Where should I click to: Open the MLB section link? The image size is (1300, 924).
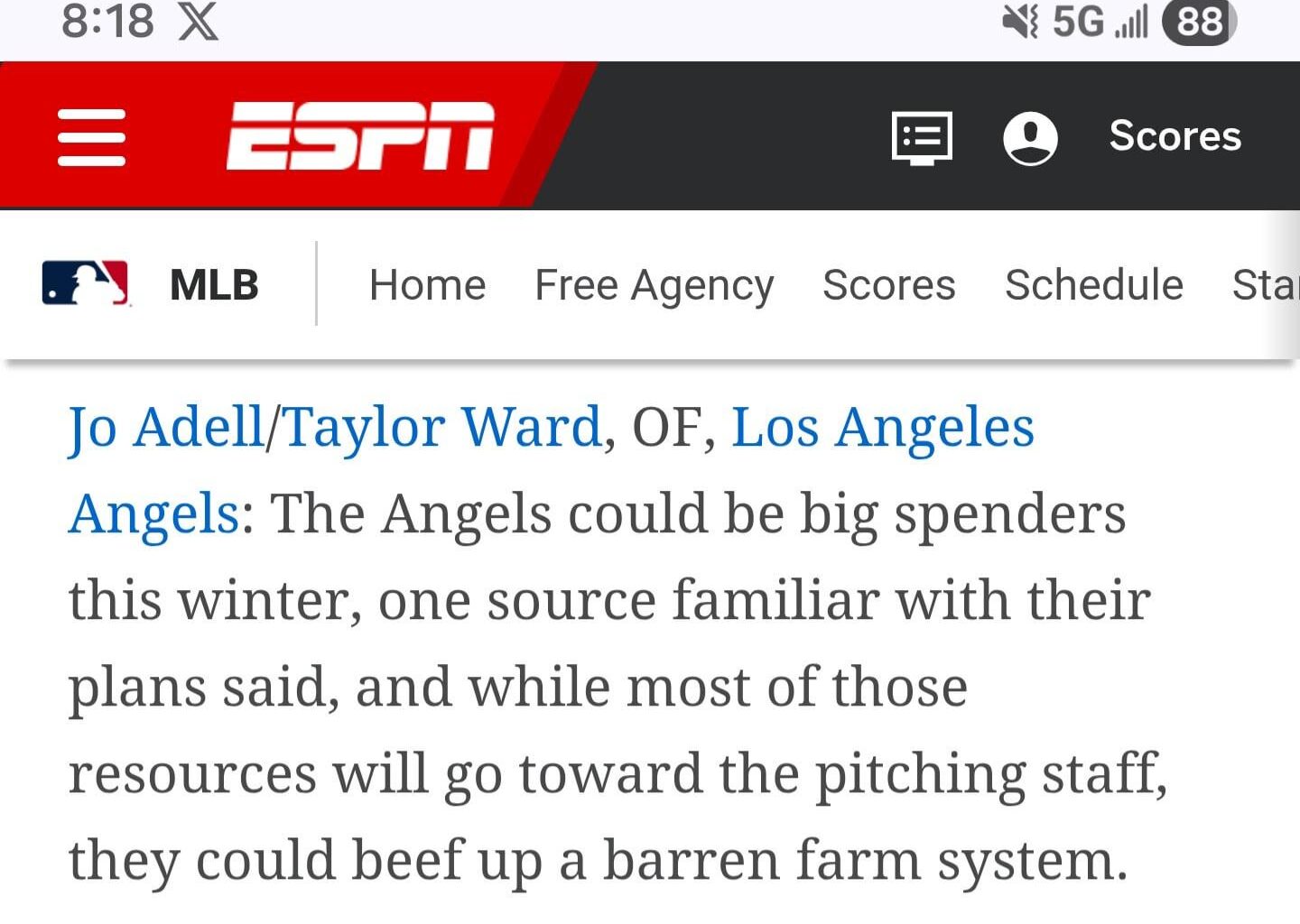click(151, 285)
